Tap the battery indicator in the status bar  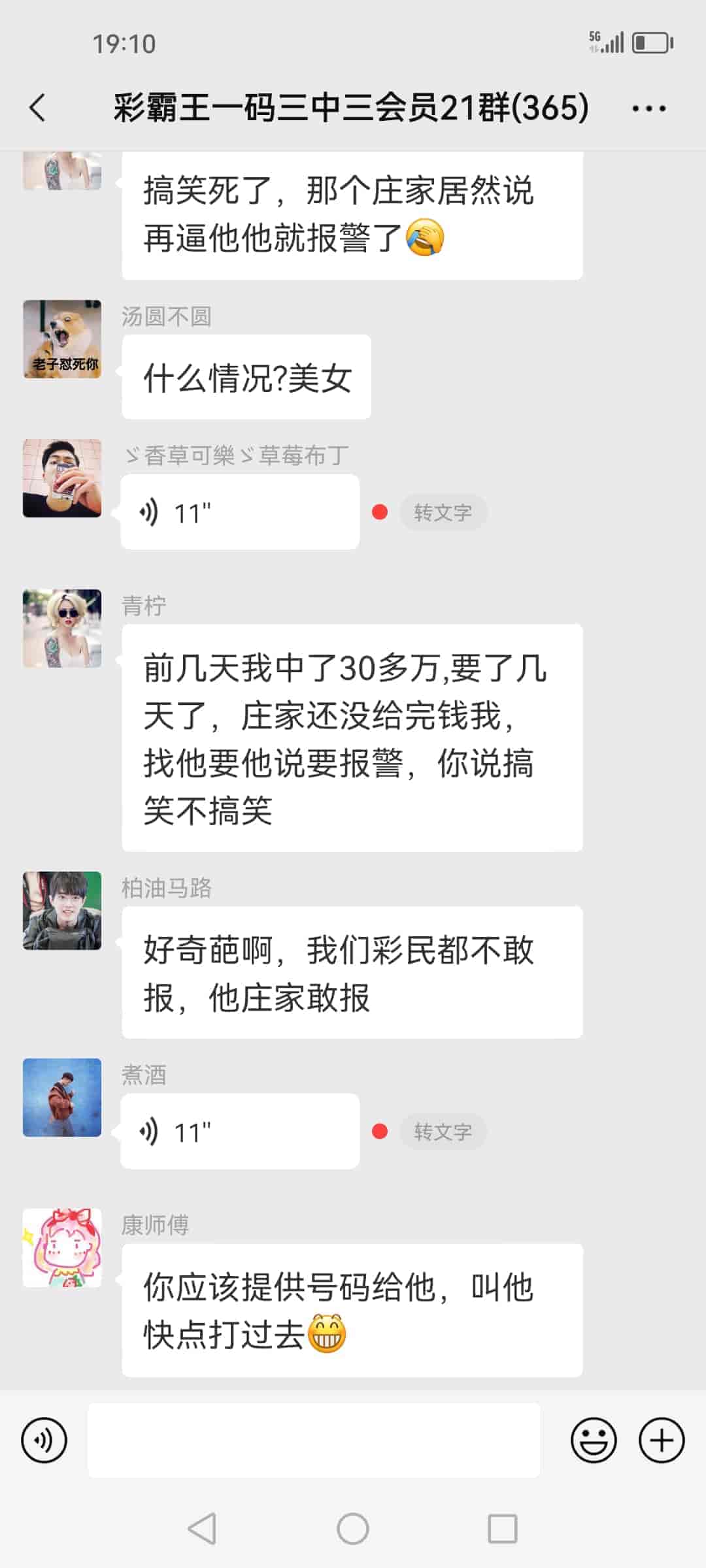650,42
